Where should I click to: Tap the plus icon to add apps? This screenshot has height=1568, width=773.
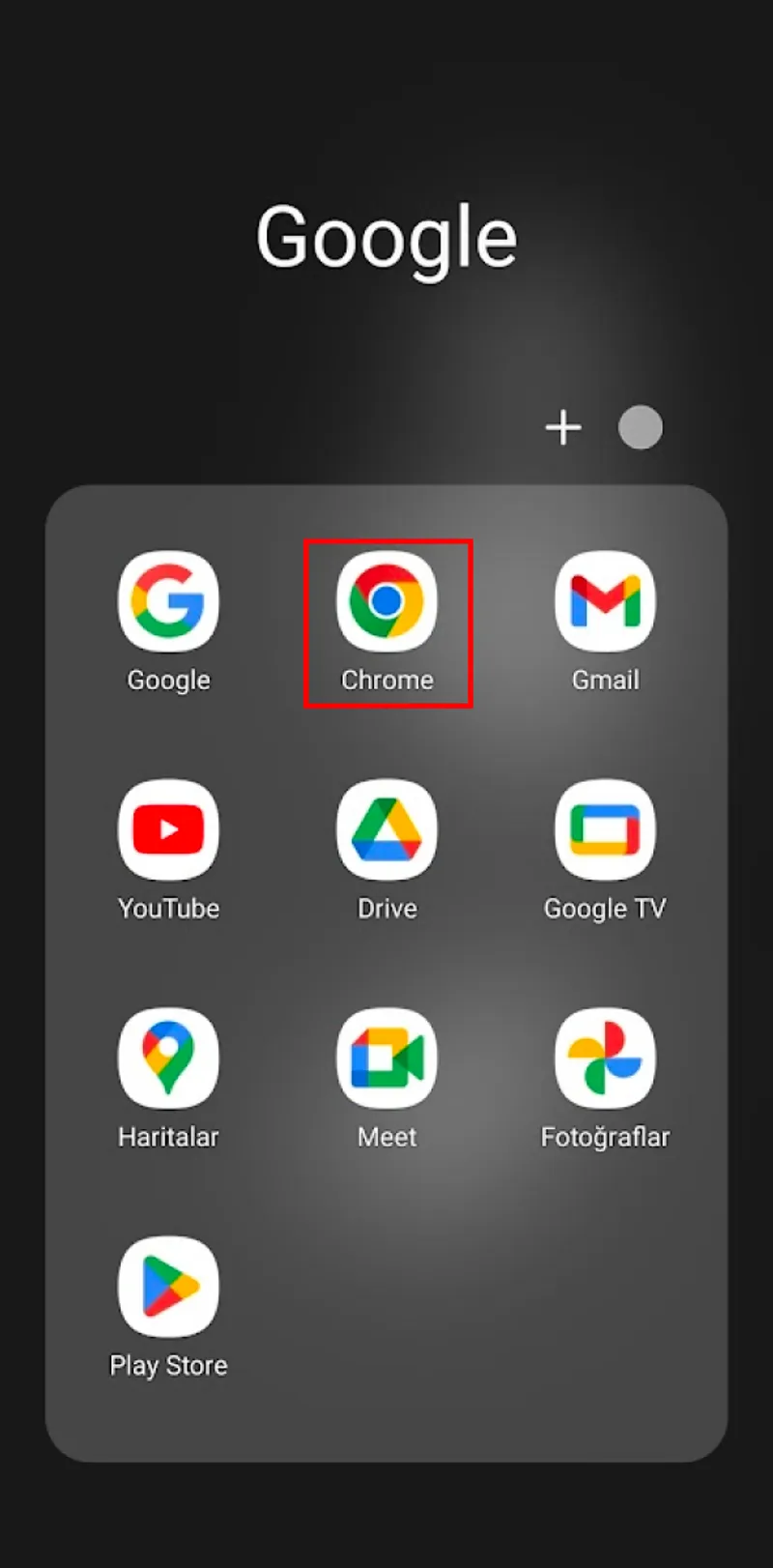pos(563,427)
